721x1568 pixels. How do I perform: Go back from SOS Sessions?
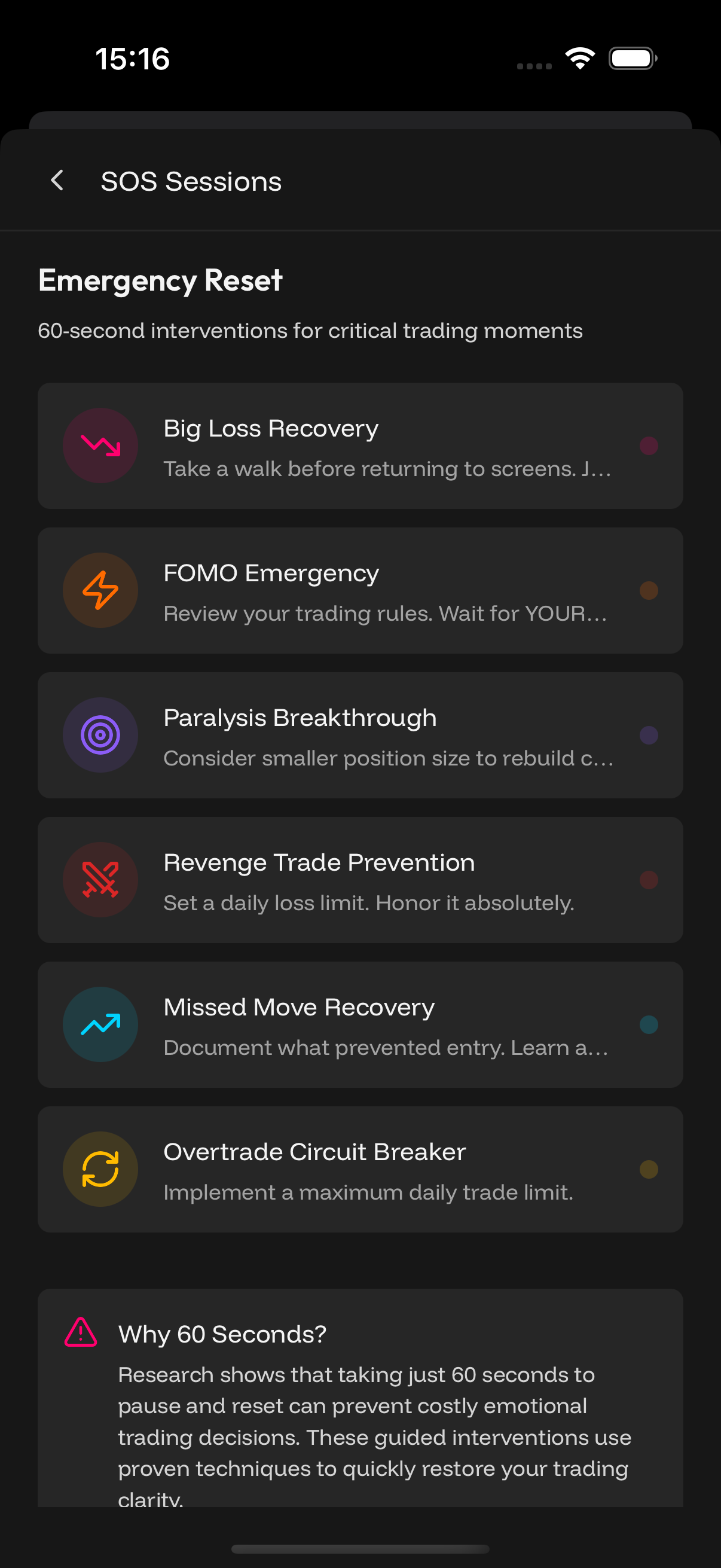pyautogui.click(x=57, y=180)
